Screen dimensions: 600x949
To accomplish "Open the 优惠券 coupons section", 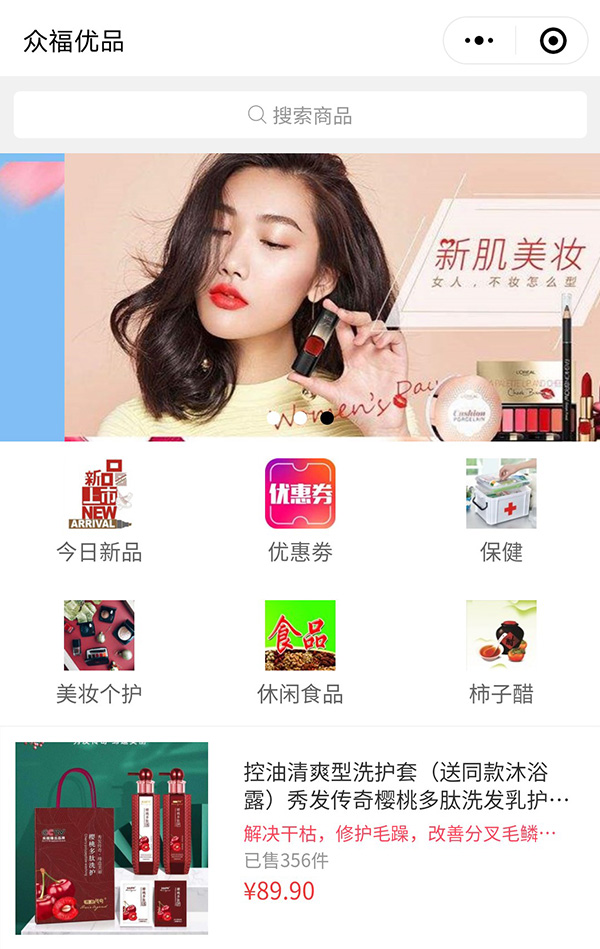I will point(300,510).
